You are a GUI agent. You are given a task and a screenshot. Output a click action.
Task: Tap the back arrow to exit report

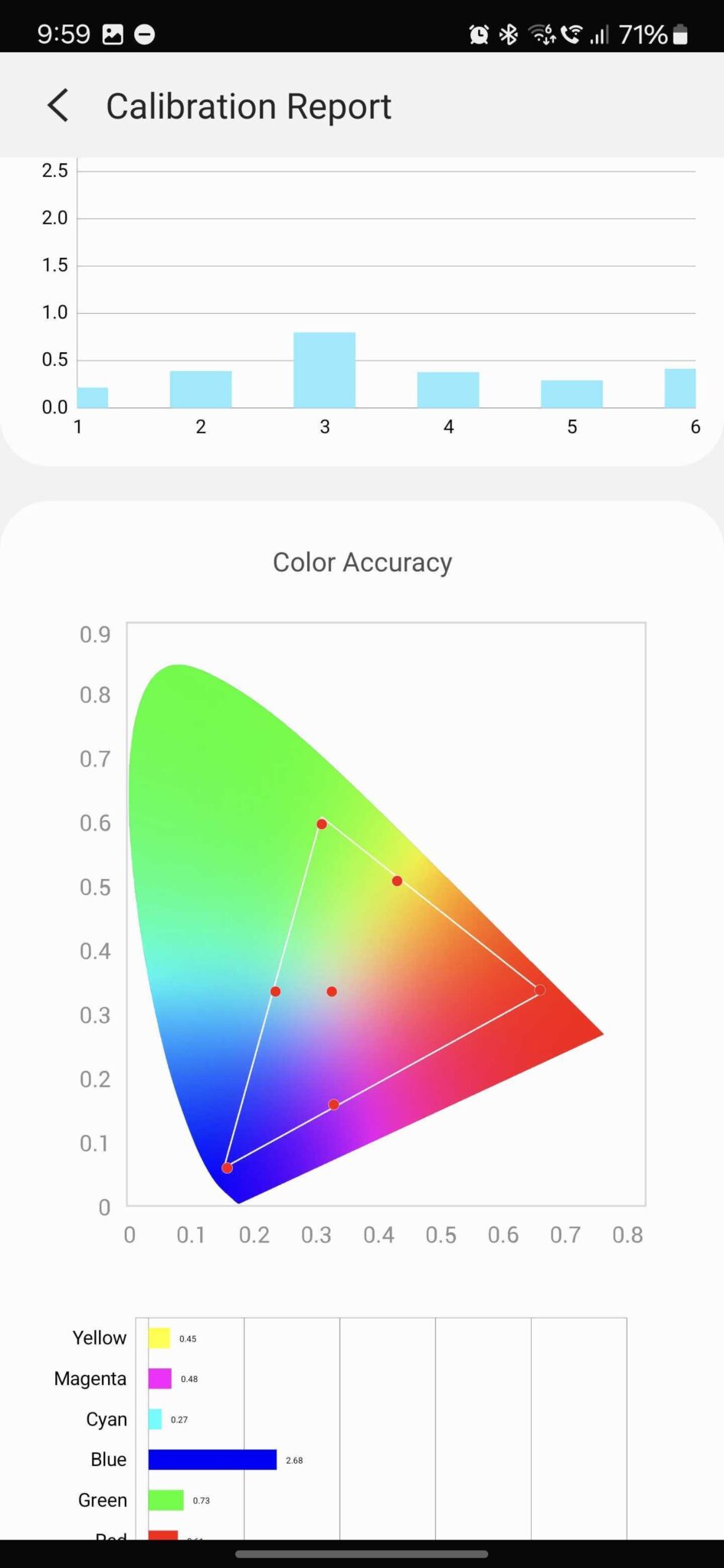coord(58,105)
